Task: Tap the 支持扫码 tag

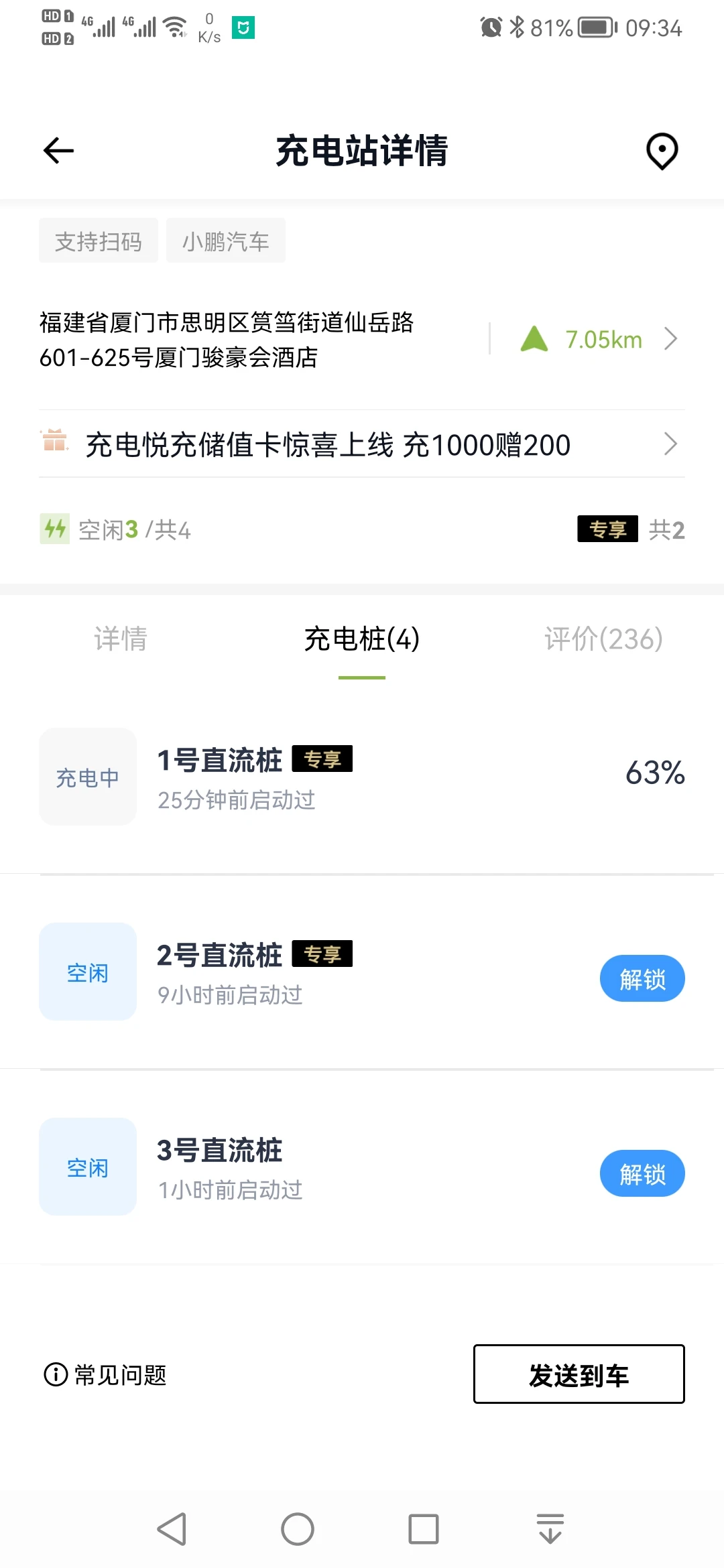Action: [x=99, y=241]
